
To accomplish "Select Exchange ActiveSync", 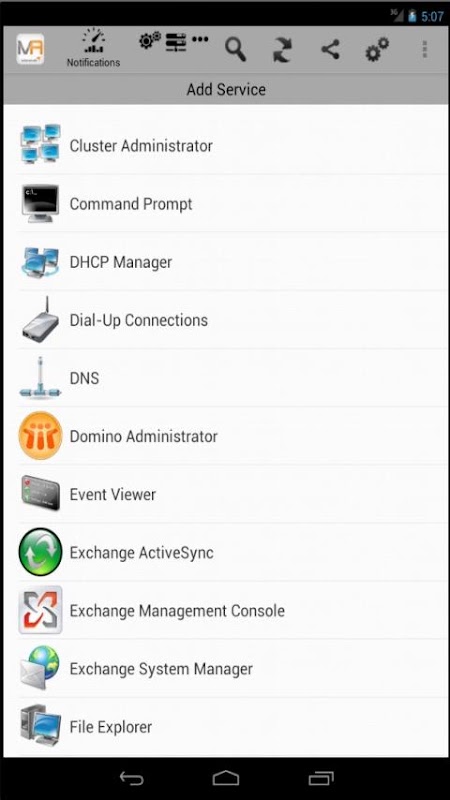I will tap(227, 553).
